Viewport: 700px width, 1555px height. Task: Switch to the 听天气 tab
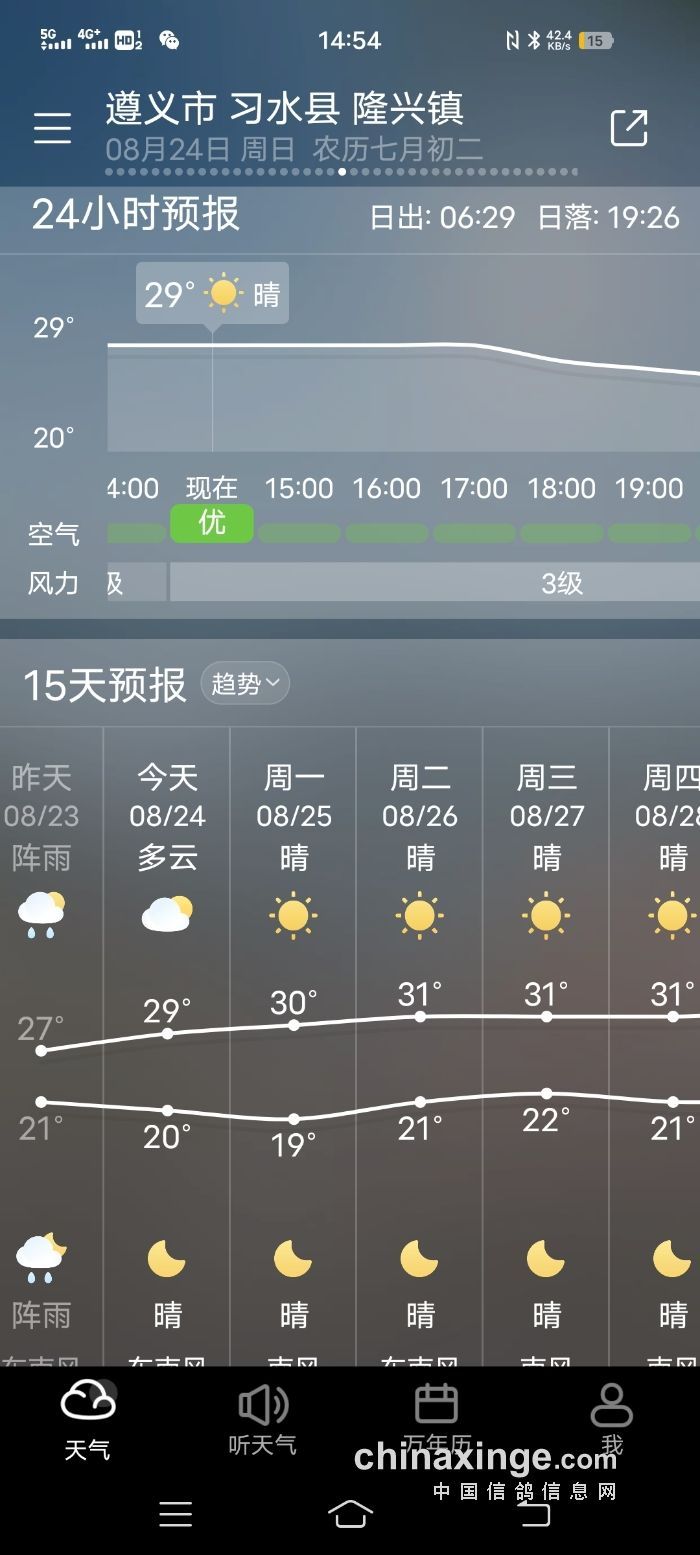point(262,1420)
